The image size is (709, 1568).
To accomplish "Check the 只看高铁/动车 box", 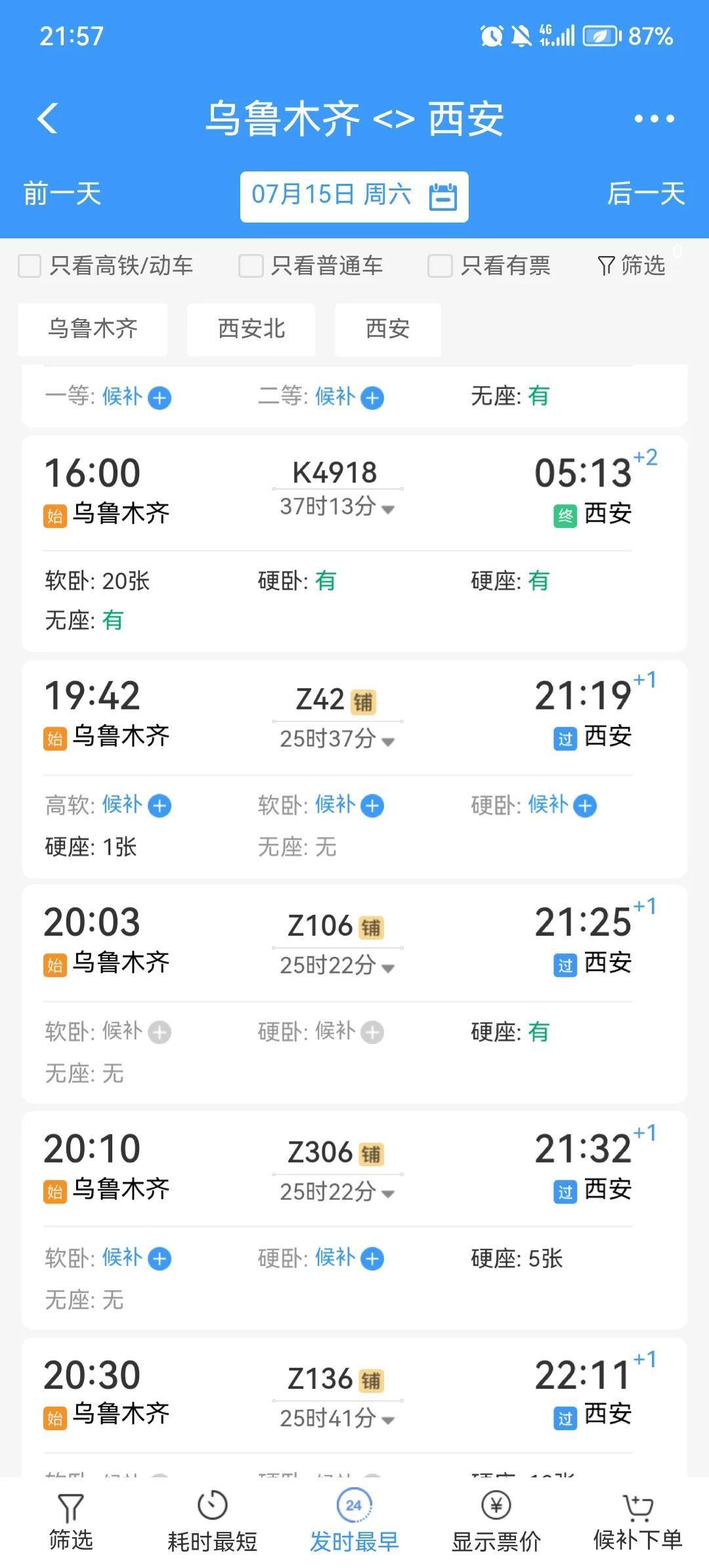I will pyautogui.click(x=30, y=266).
